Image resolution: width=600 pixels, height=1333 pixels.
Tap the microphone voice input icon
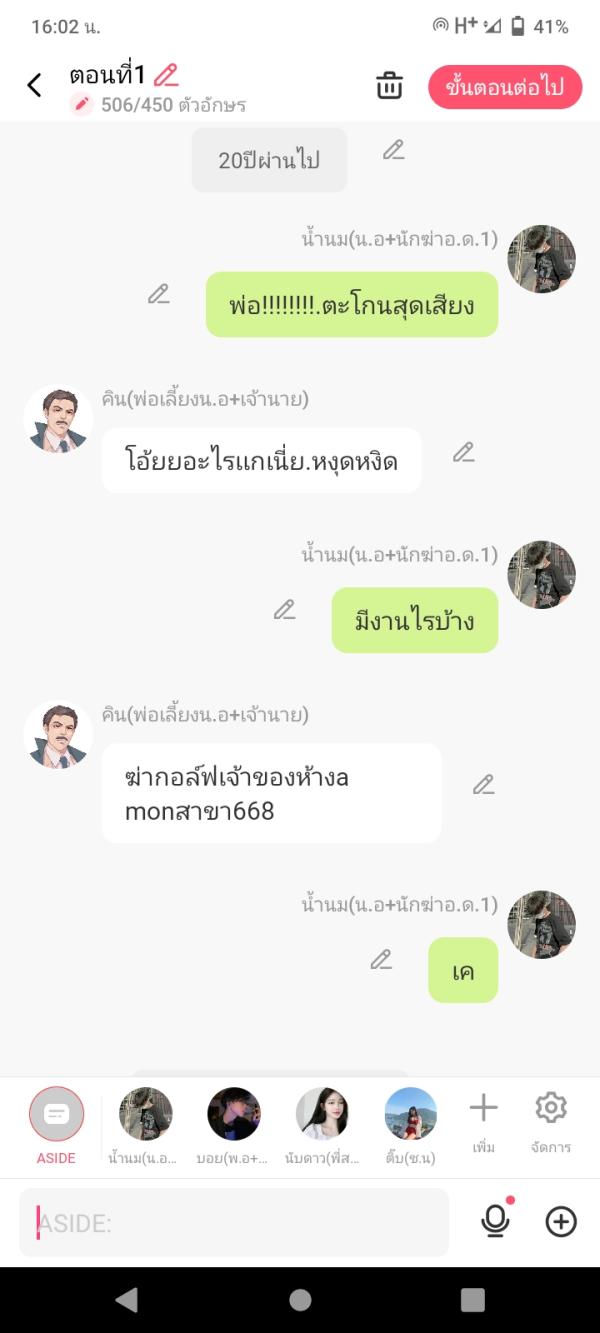pyautogui.click(x=496, y=1221)
